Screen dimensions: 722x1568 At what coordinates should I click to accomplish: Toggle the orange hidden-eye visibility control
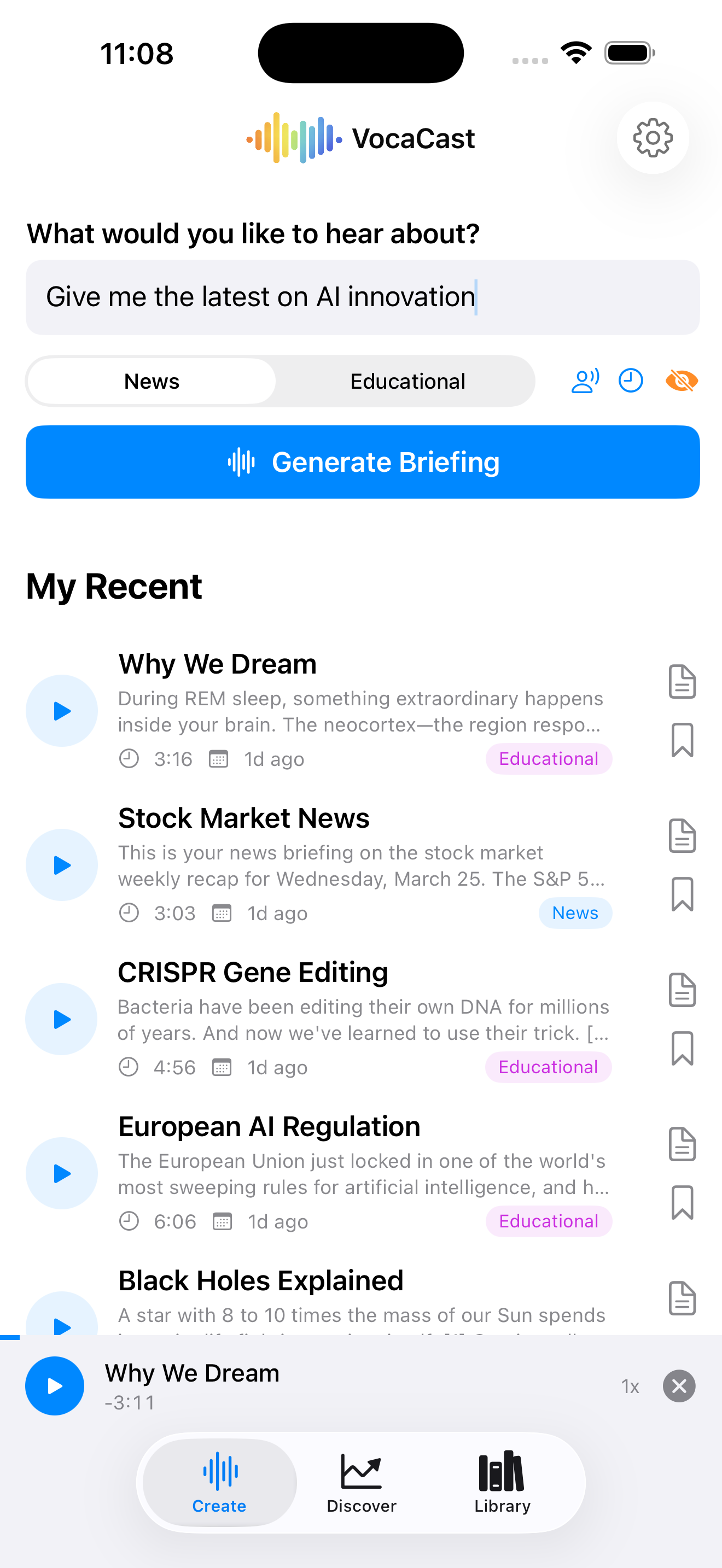pos(682,381)
